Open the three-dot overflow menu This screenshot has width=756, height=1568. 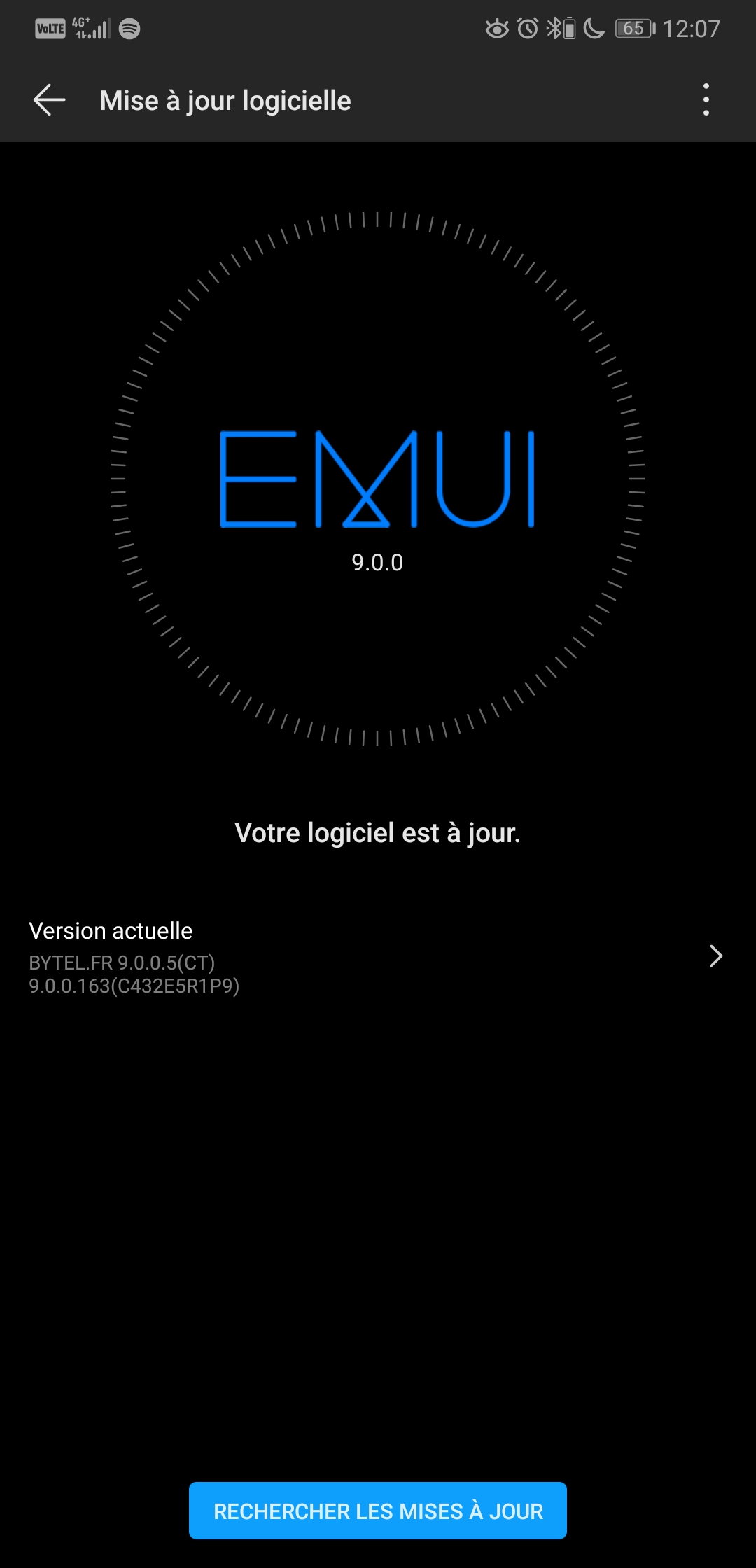pyautogui.click(x=706, y=100)
